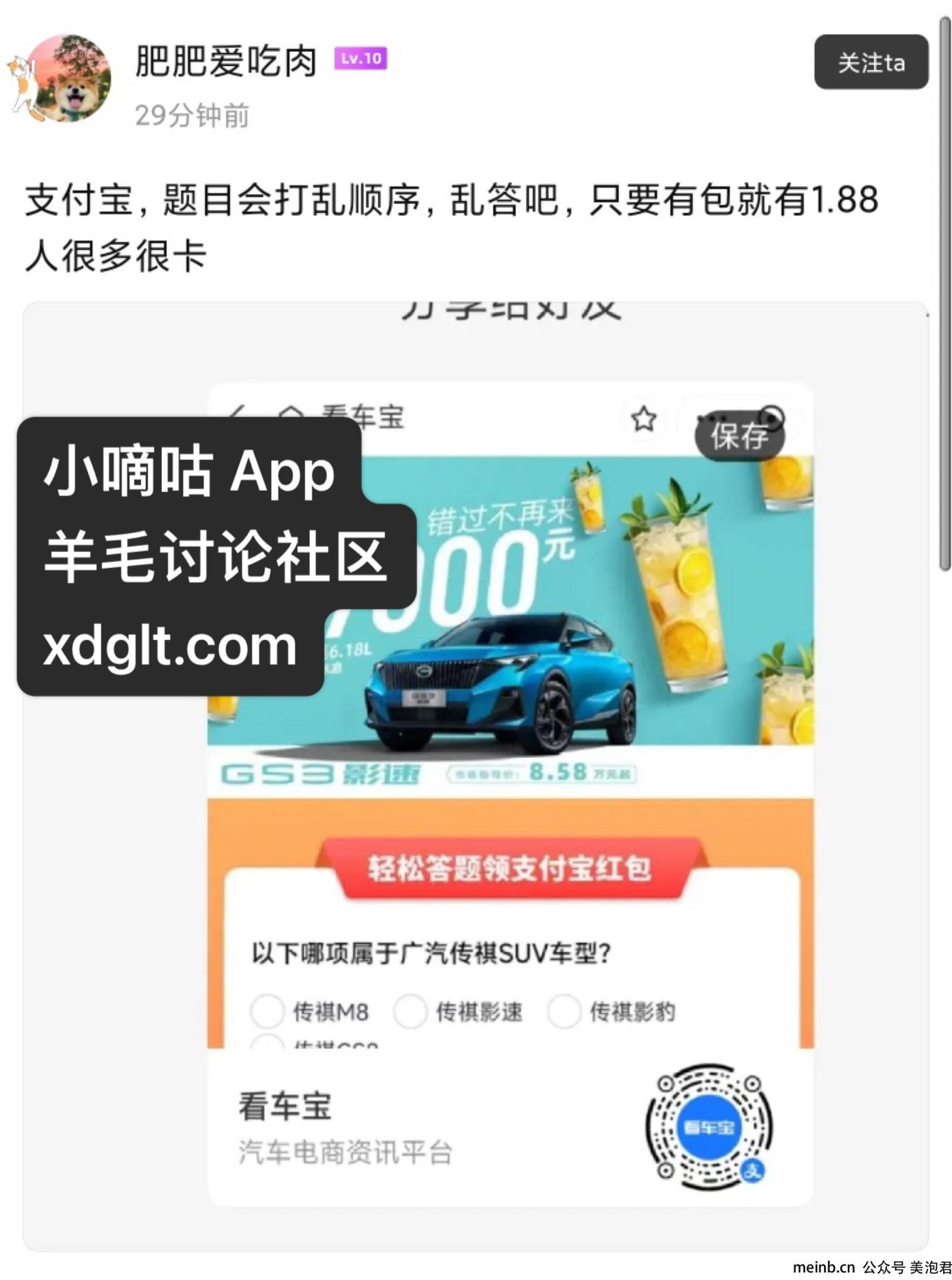Viewport: 952px width, 1280px height.
Task: Follow the user with 关注ta button
Action: click(x=871, y=62)
